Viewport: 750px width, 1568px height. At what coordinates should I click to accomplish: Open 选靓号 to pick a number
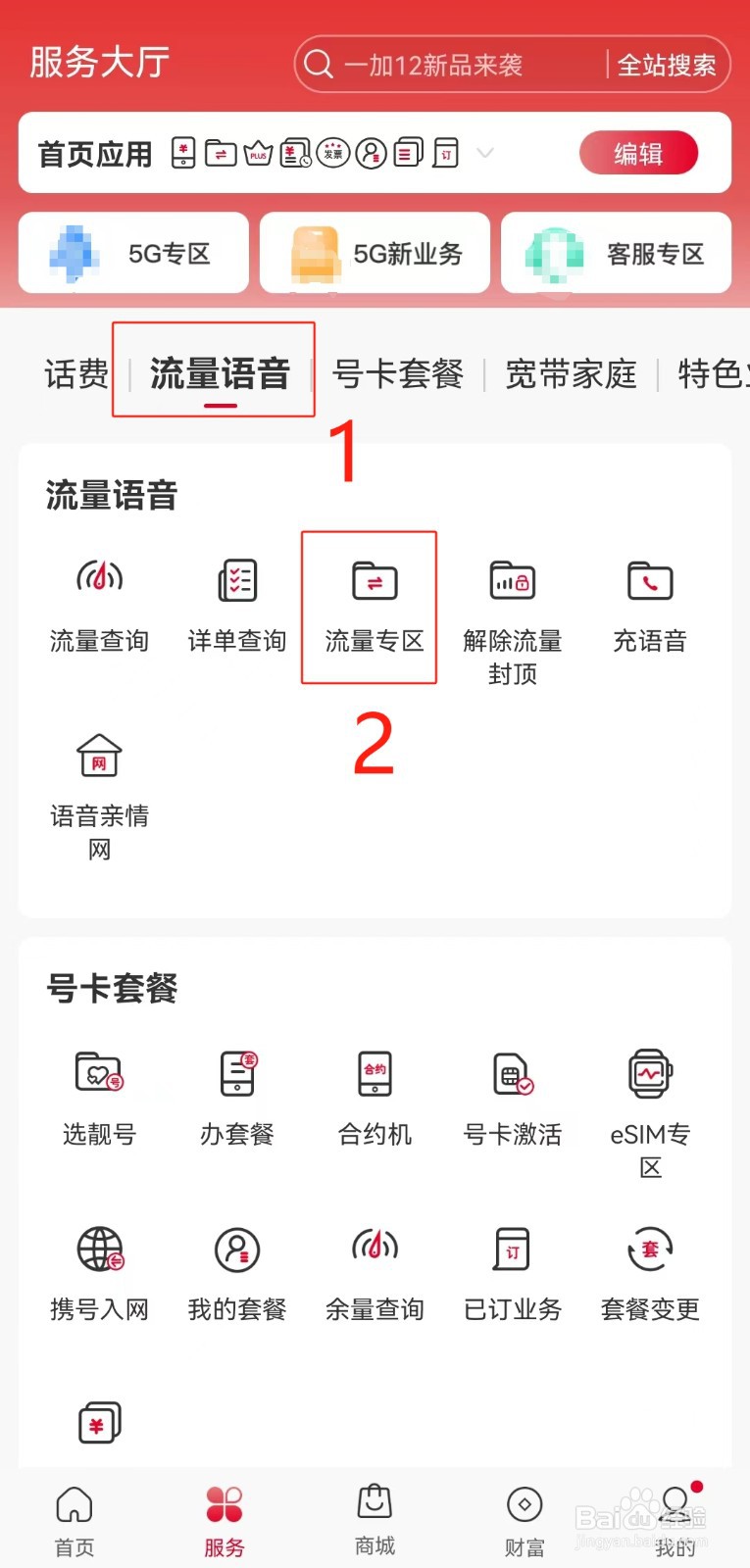(x=98, y=1098)
